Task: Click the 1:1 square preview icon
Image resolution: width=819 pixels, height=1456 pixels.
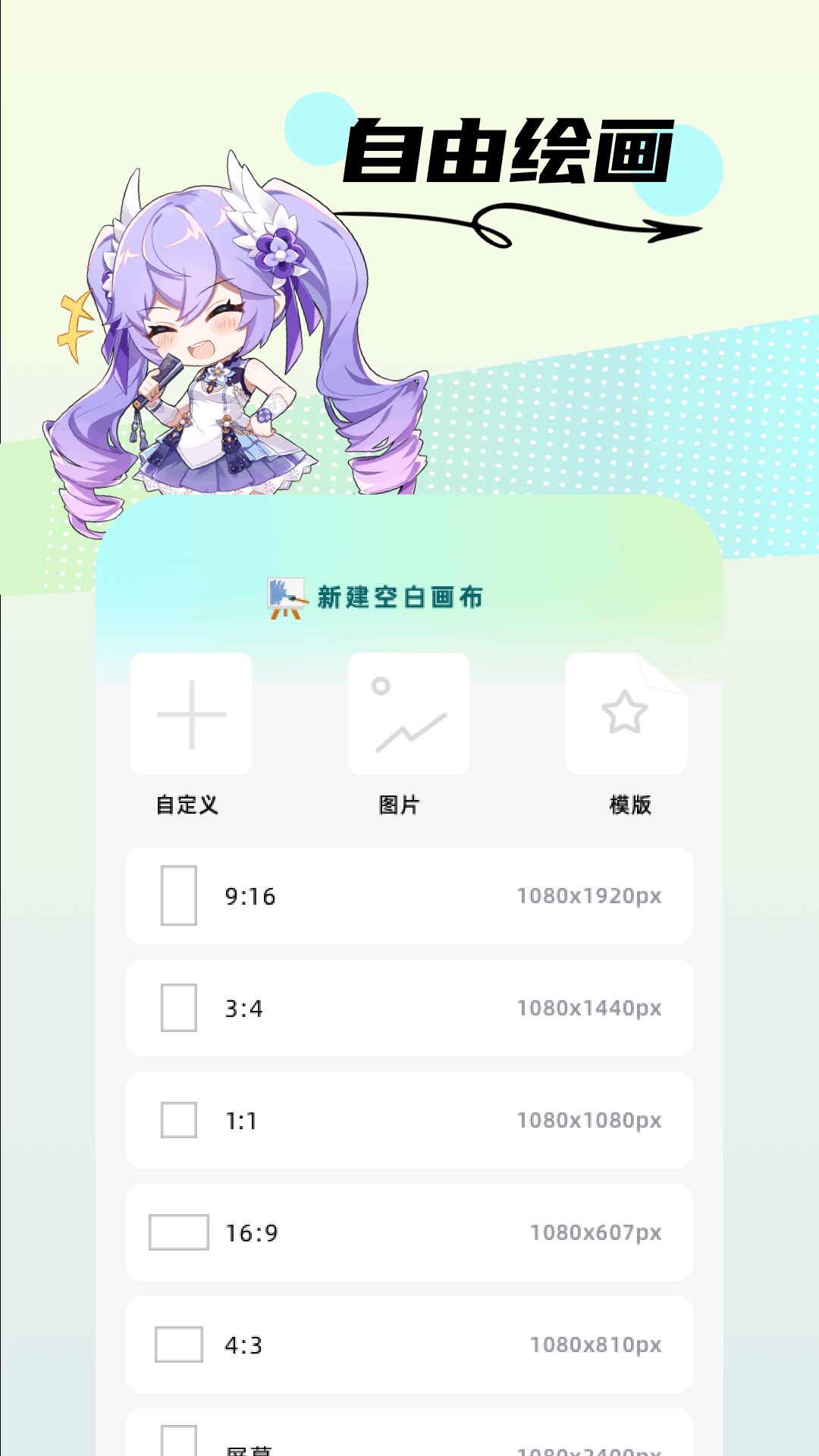Action: pyautogui.click(x=178, y=1119)
